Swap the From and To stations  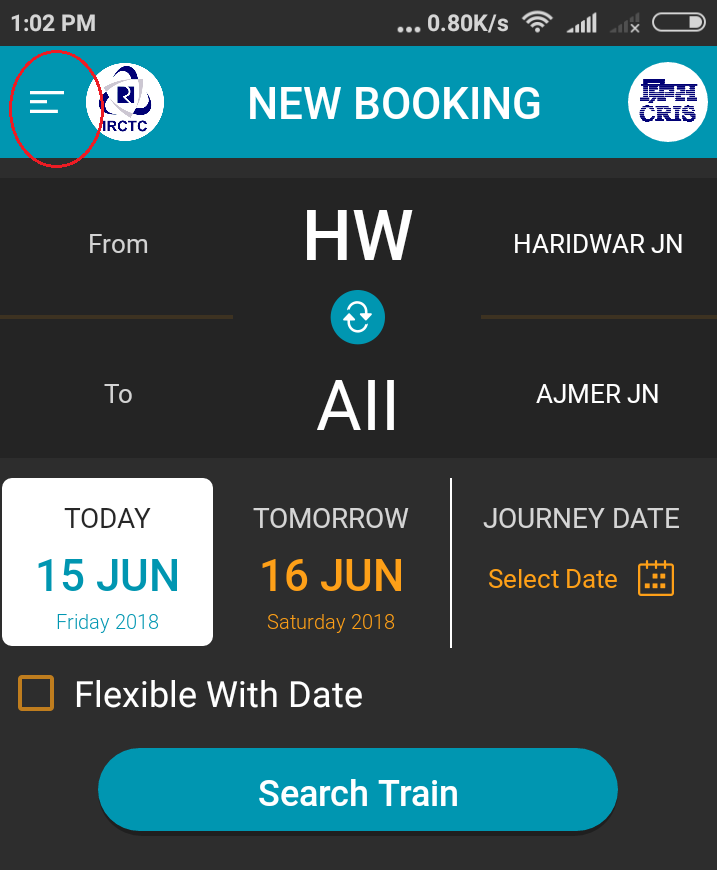pyautogui.click(x=358, y=317)
